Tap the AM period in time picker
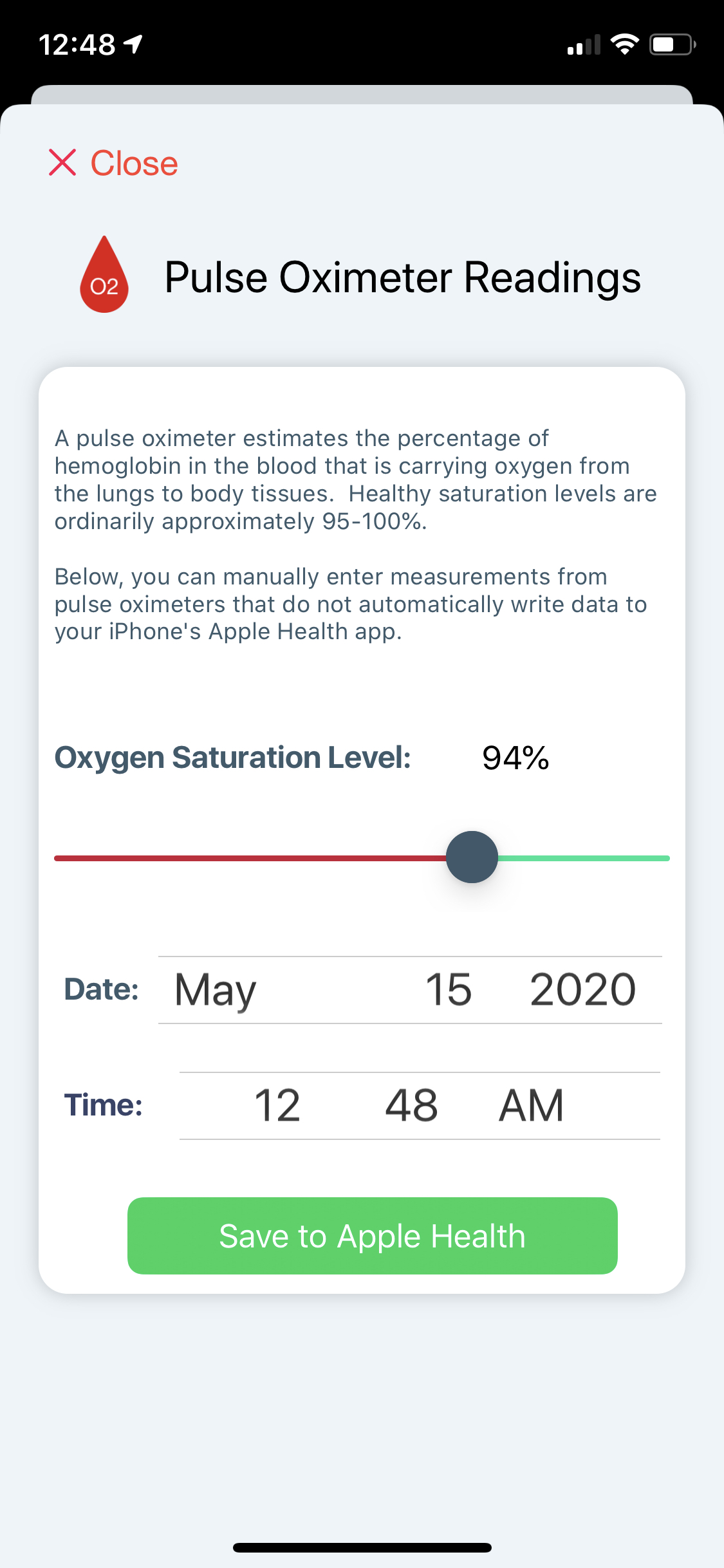The image size is (724, 1568). click(x=532, y=1105)
